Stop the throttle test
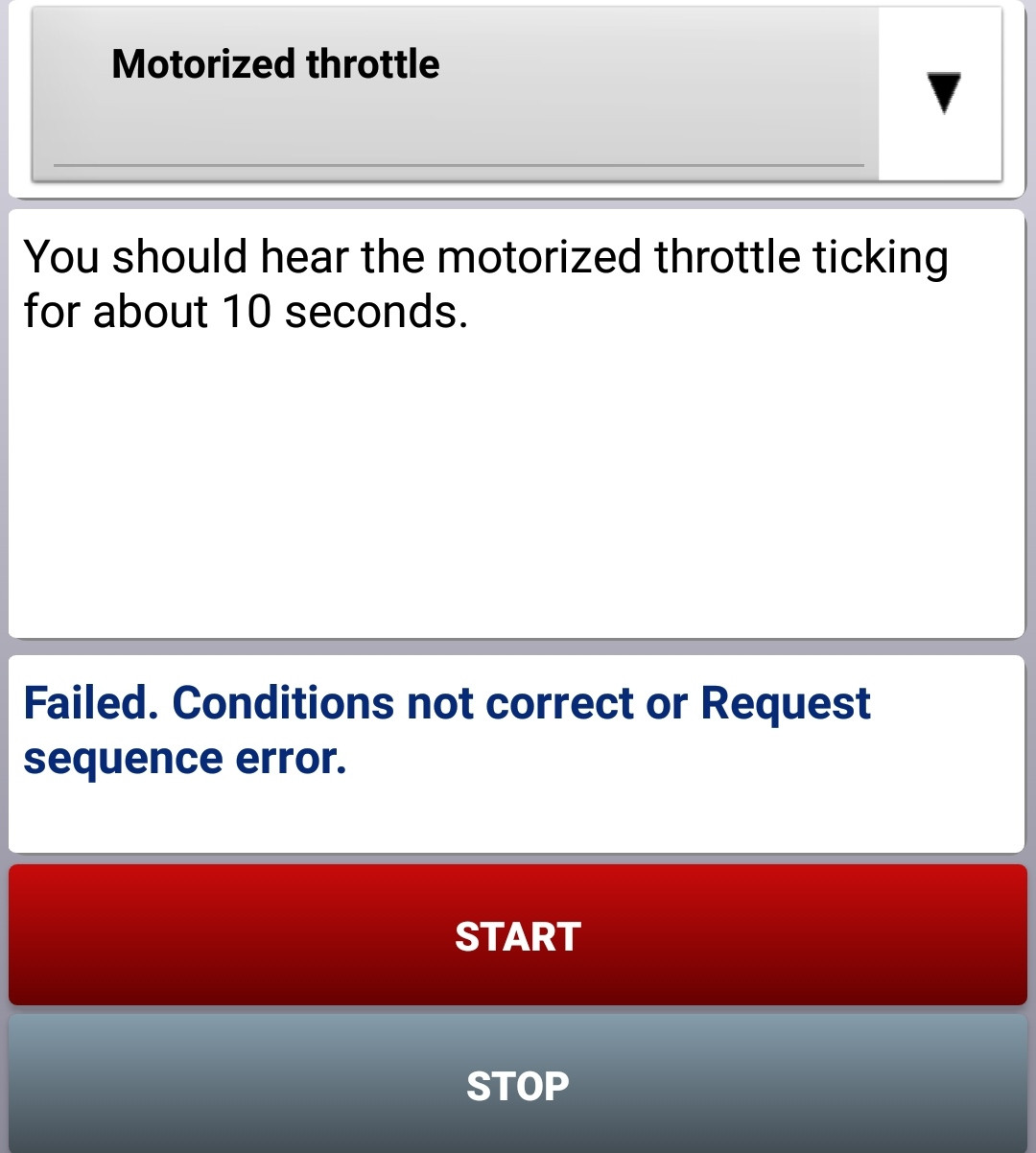This screenshot has height=1153, width=1036. click(x=517, y=1086)
